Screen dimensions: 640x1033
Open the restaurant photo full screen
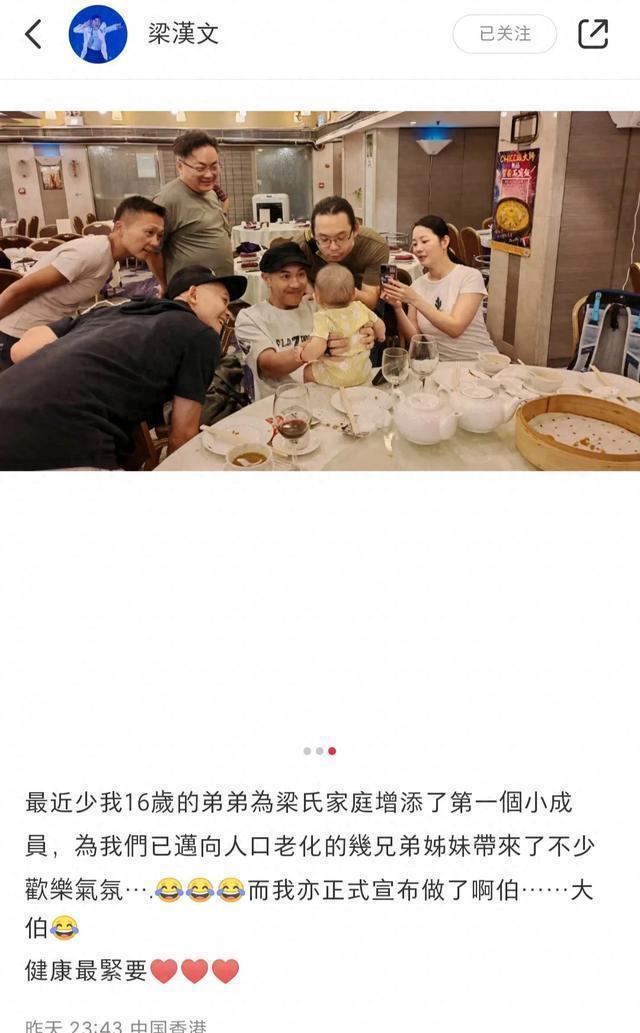click(320, 290)
